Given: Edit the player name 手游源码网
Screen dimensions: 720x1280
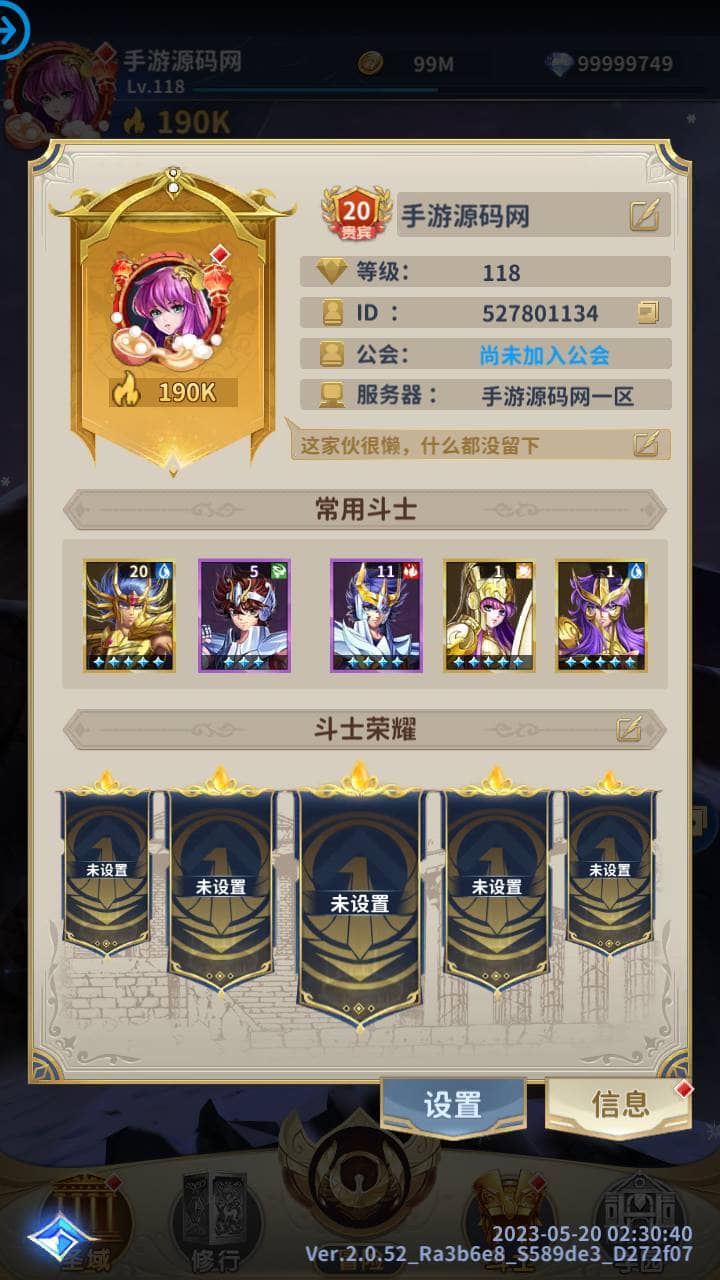Looking at the screenshot, I should click(643, 215).
